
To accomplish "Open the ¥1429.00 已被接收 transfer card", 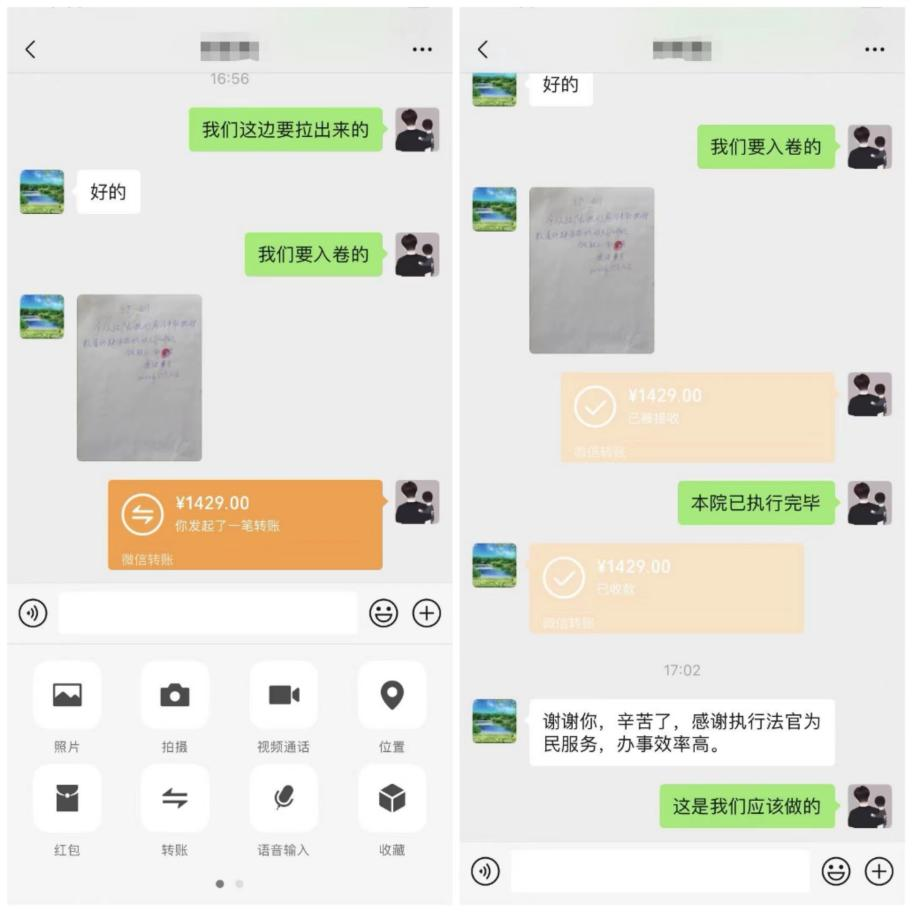I will coord(697,417).
